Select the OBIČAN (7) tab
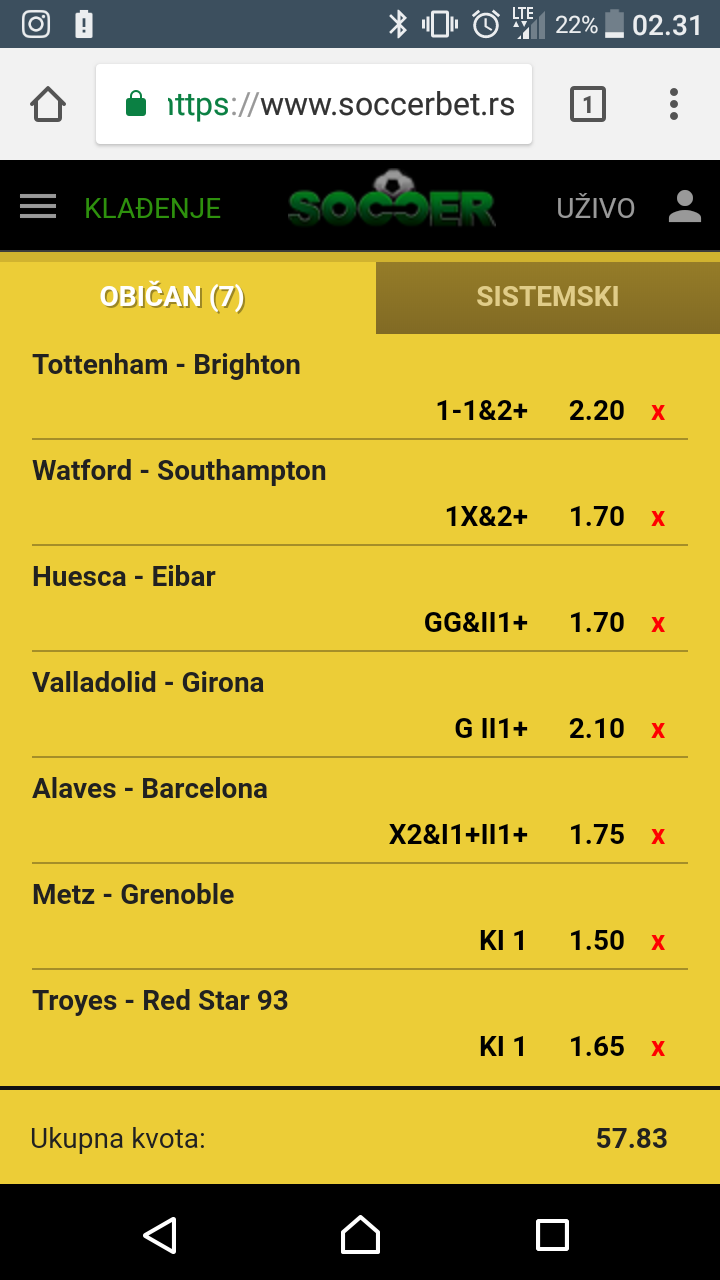The width and height of the screenshot is (720, 1280). coord(172,297)
